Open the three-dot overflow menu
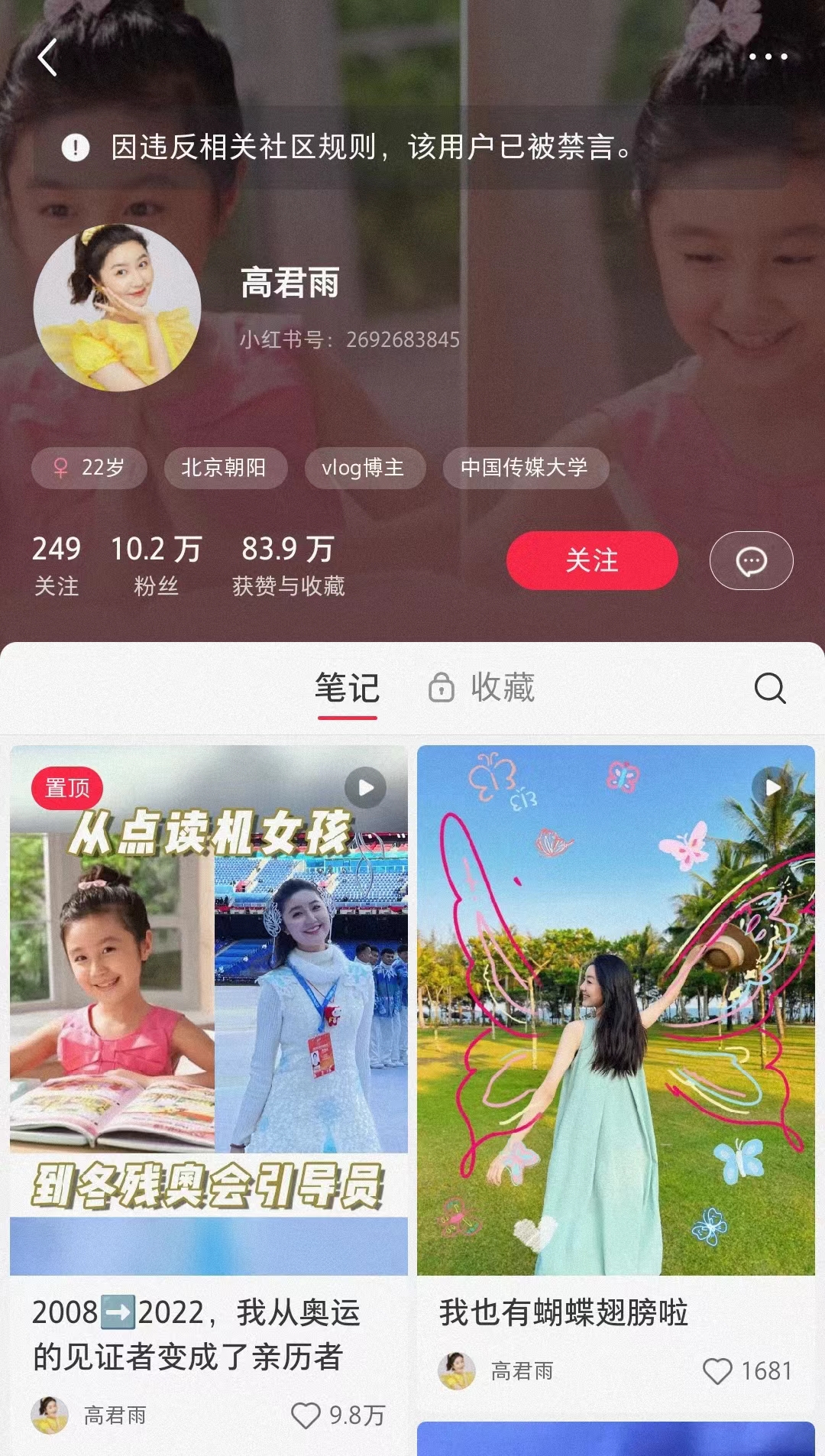The image size is (825, 1456). [767, 57]
